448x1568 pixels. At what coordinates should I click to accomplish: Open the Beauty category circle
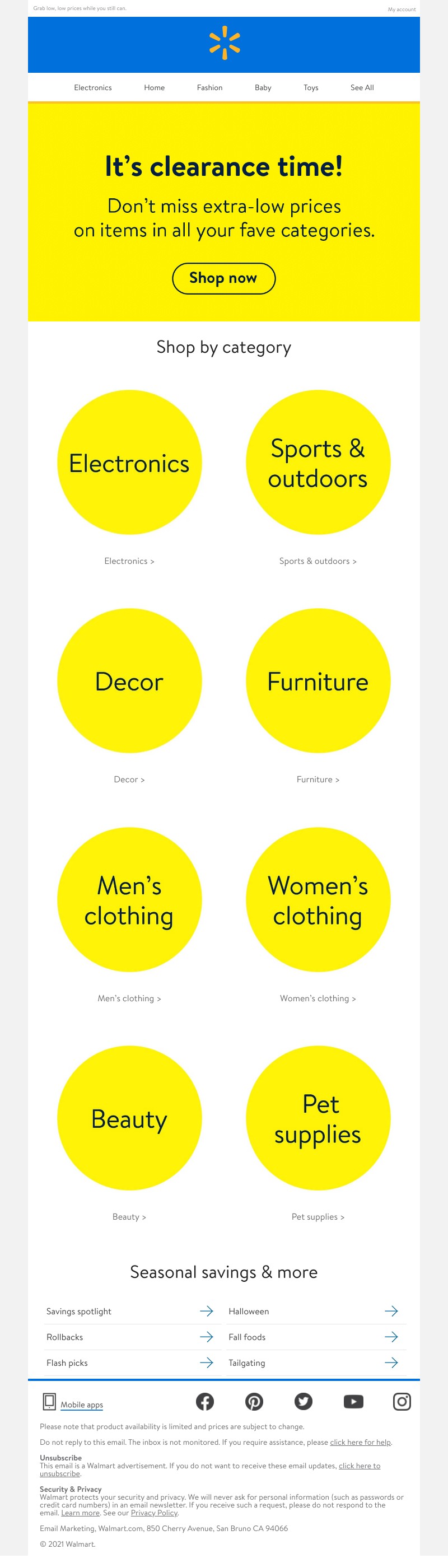coord(129,1118)
